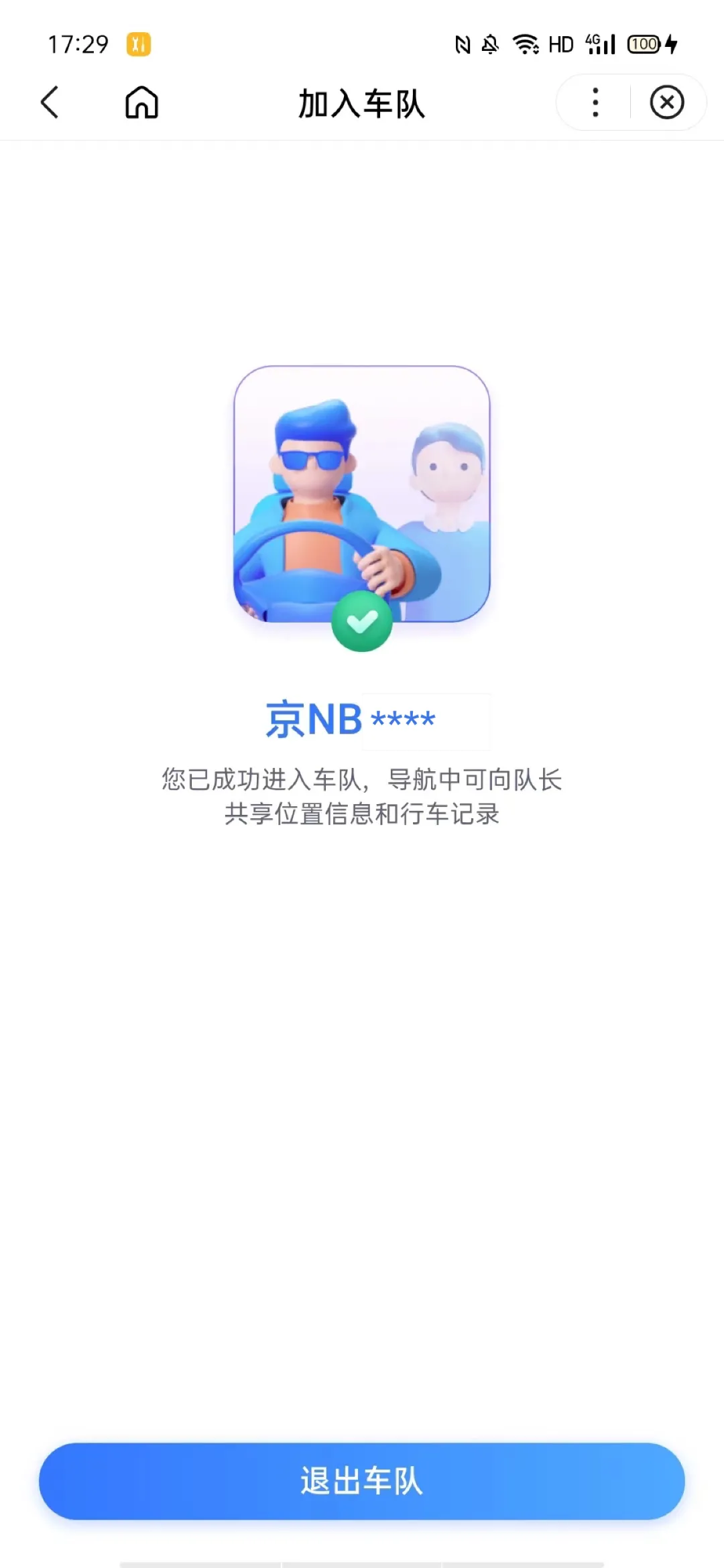Tap the 退出车队 button to leave the fleet
The height and width of the screenshot is (1568, 724).
point(362,1482)
